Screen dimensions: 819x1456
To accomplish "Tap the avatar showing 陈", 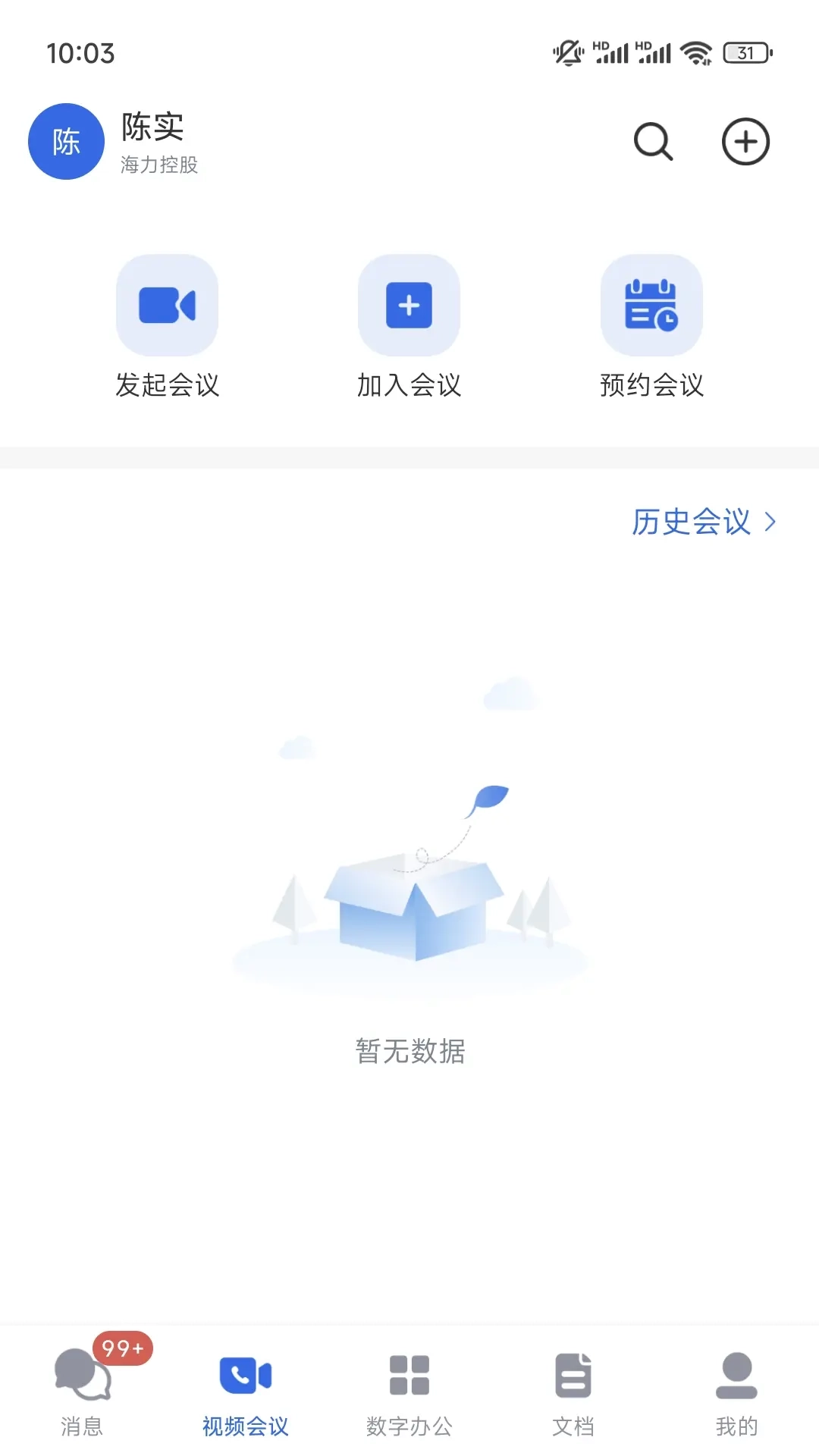I will (65, 141).
